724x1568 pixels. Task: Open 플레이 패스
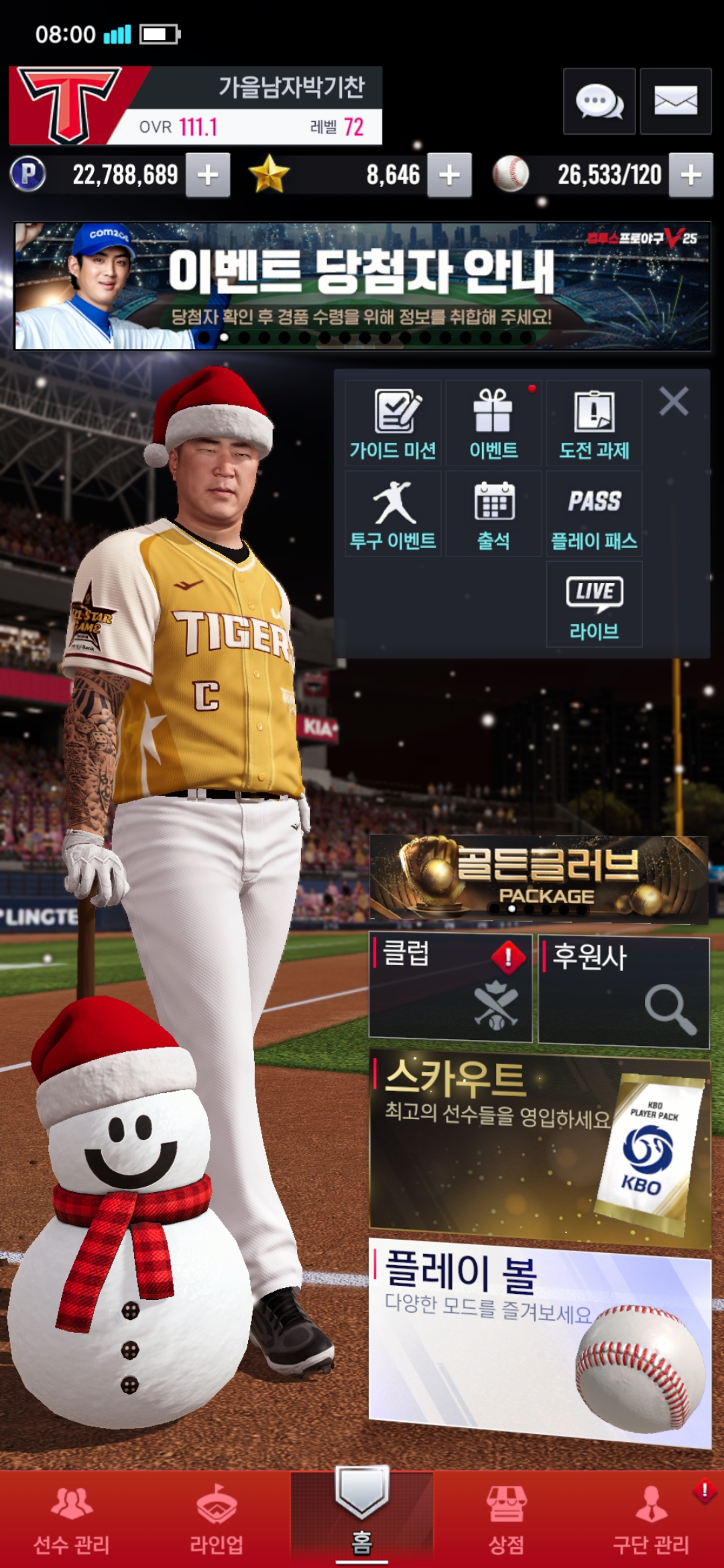[x=594, y=514]
